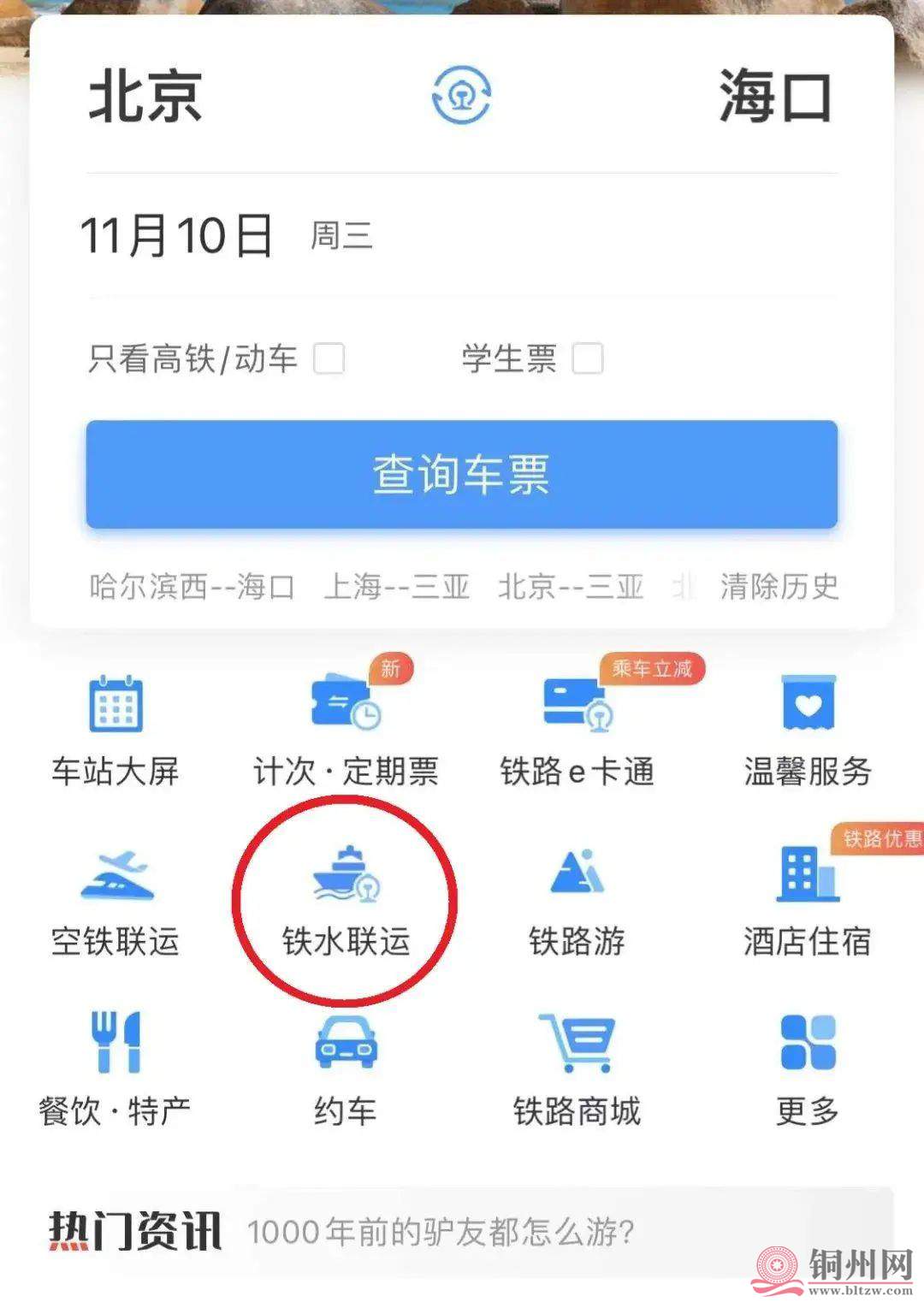Viewport: 924px width, 1302px height.
Task: Go to 温馨服务
Action: [808, 729]
